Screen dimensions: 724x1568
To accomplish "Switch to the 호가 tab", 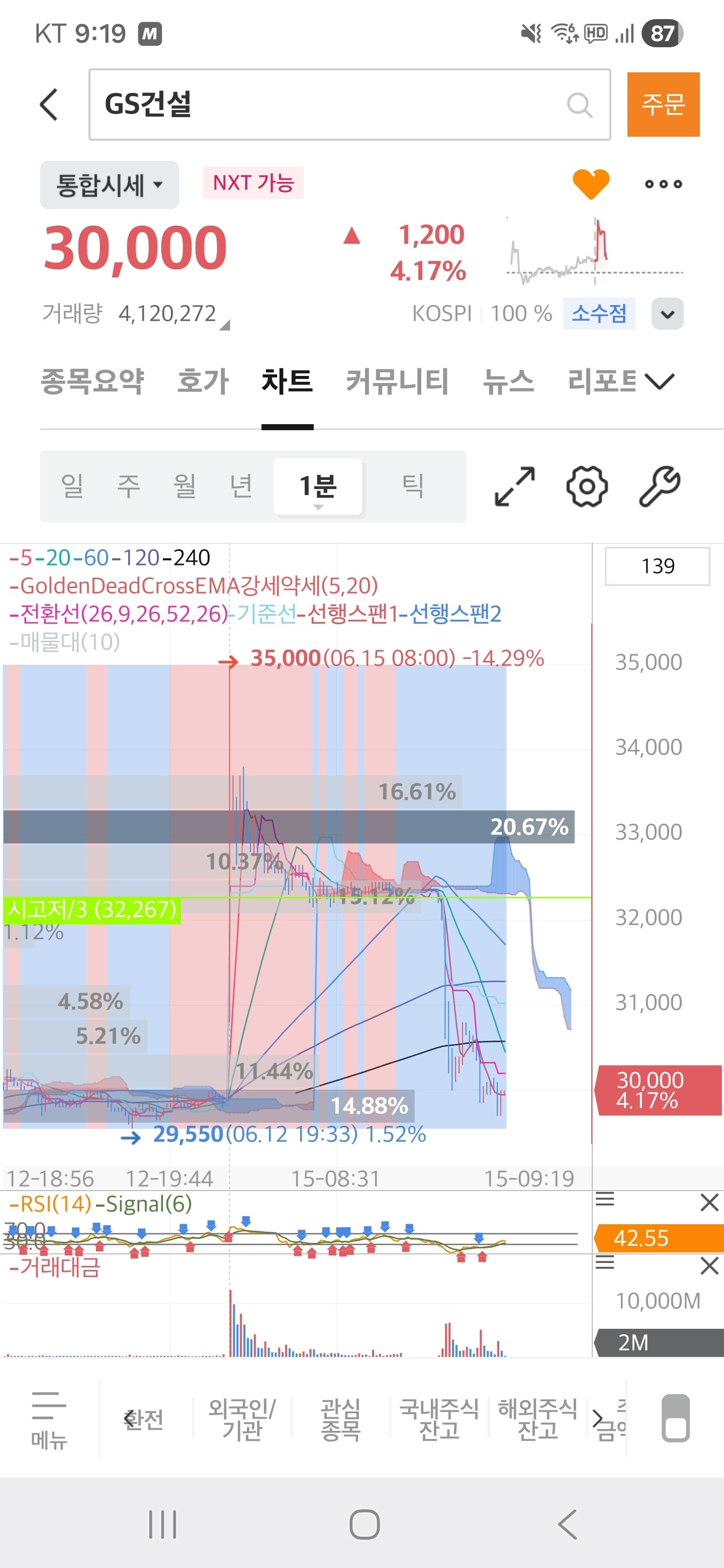I will (x=203, y=381).
